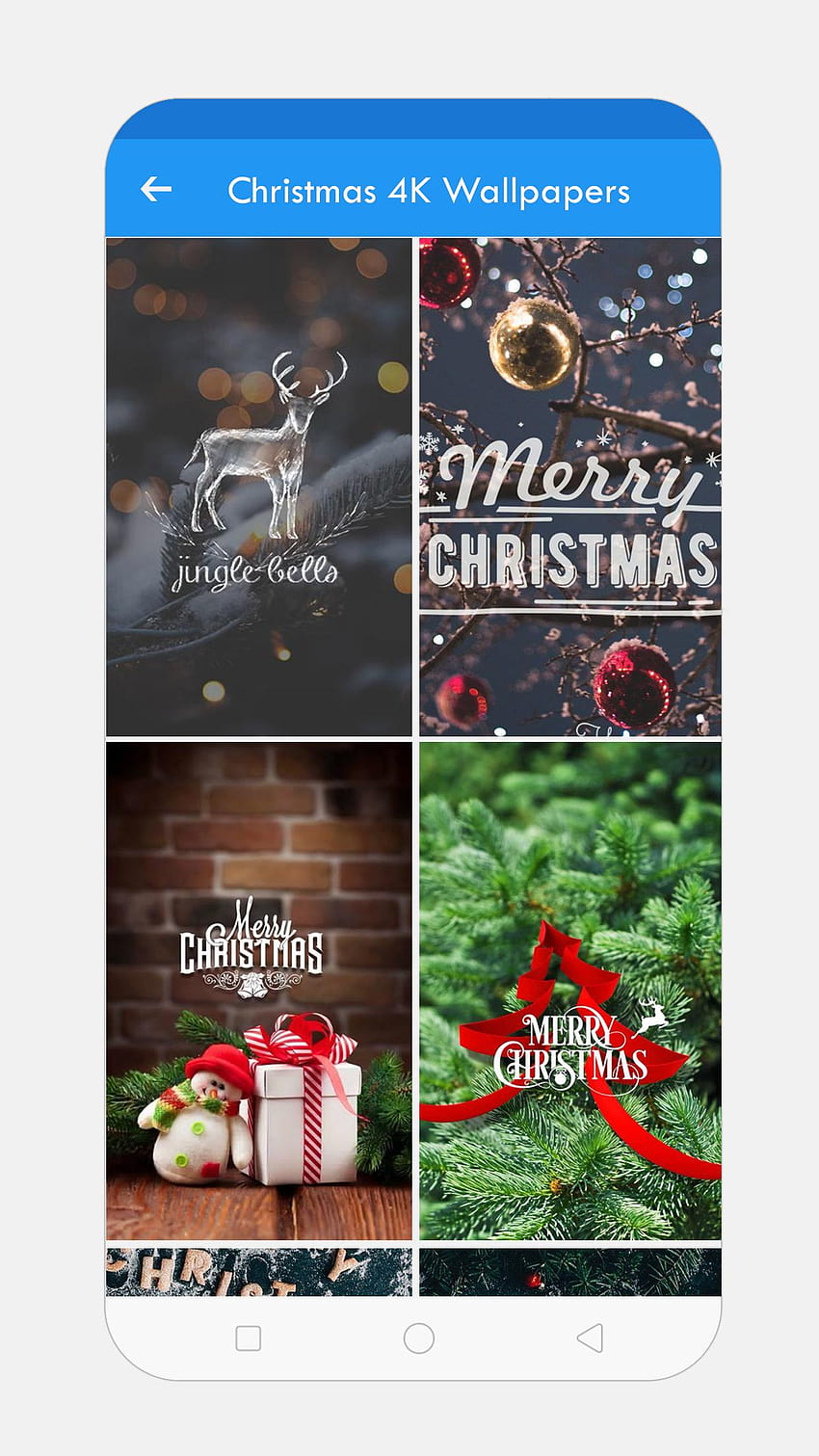The width and height of the screenshot is (819, 1456).
Task: Select the snowman and gift box wallpaper
Action: pyautogui.click(x=259, y=991)
